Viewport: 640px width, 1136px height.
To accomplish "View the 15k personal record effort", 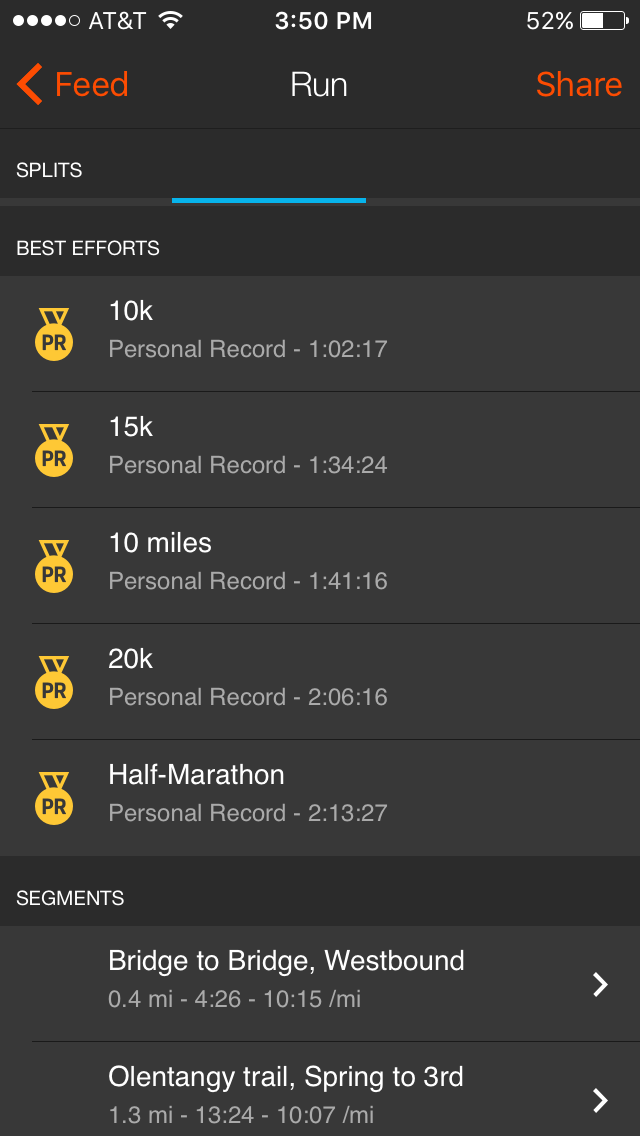I will click(320, 449).
